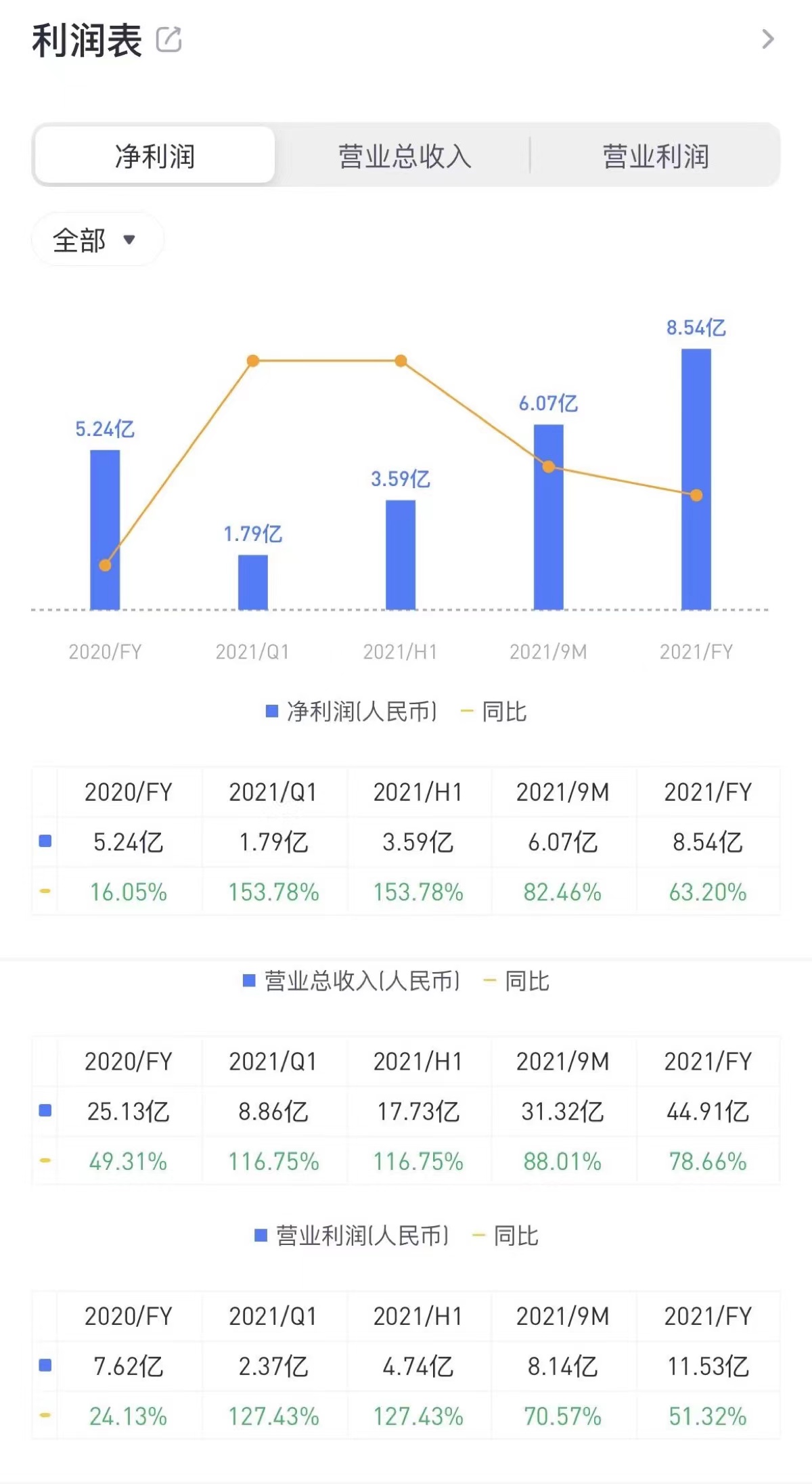Viewport: 812px width, 1484px height.
Task: Select the 净利润 tab
Action: (155, 156)
